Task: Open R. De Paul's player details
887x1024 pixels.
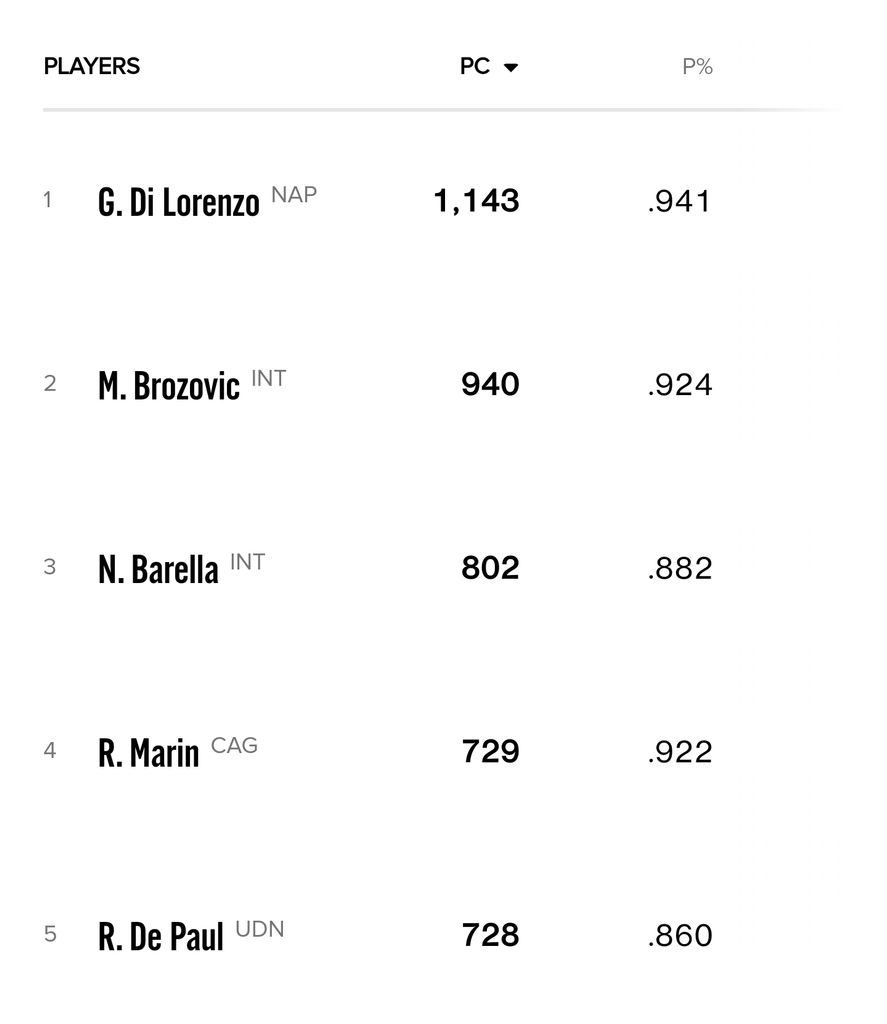Action: 161,937
